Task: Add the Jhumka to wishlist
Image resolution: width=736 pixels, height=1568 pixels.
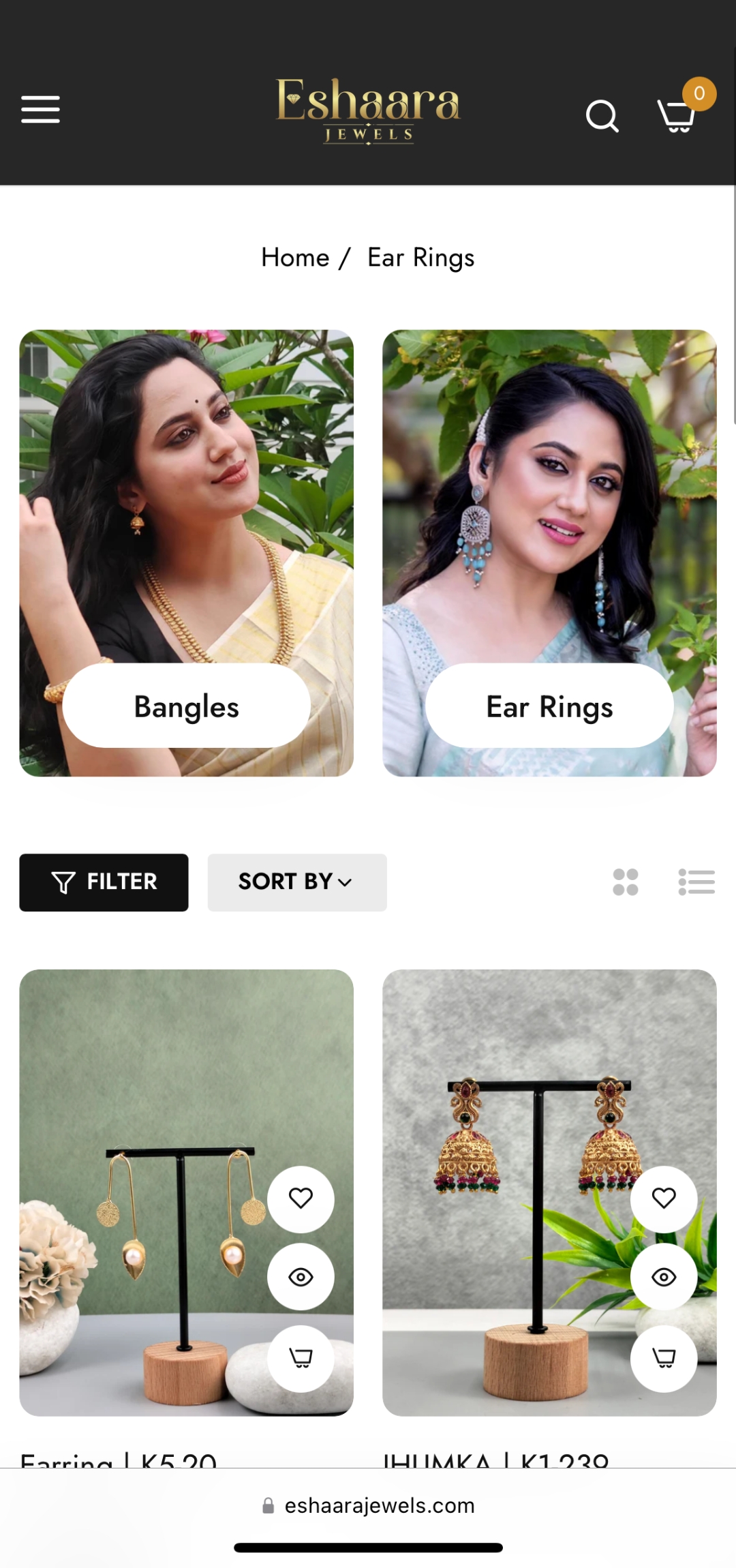Action: (x=664, y=1198)
